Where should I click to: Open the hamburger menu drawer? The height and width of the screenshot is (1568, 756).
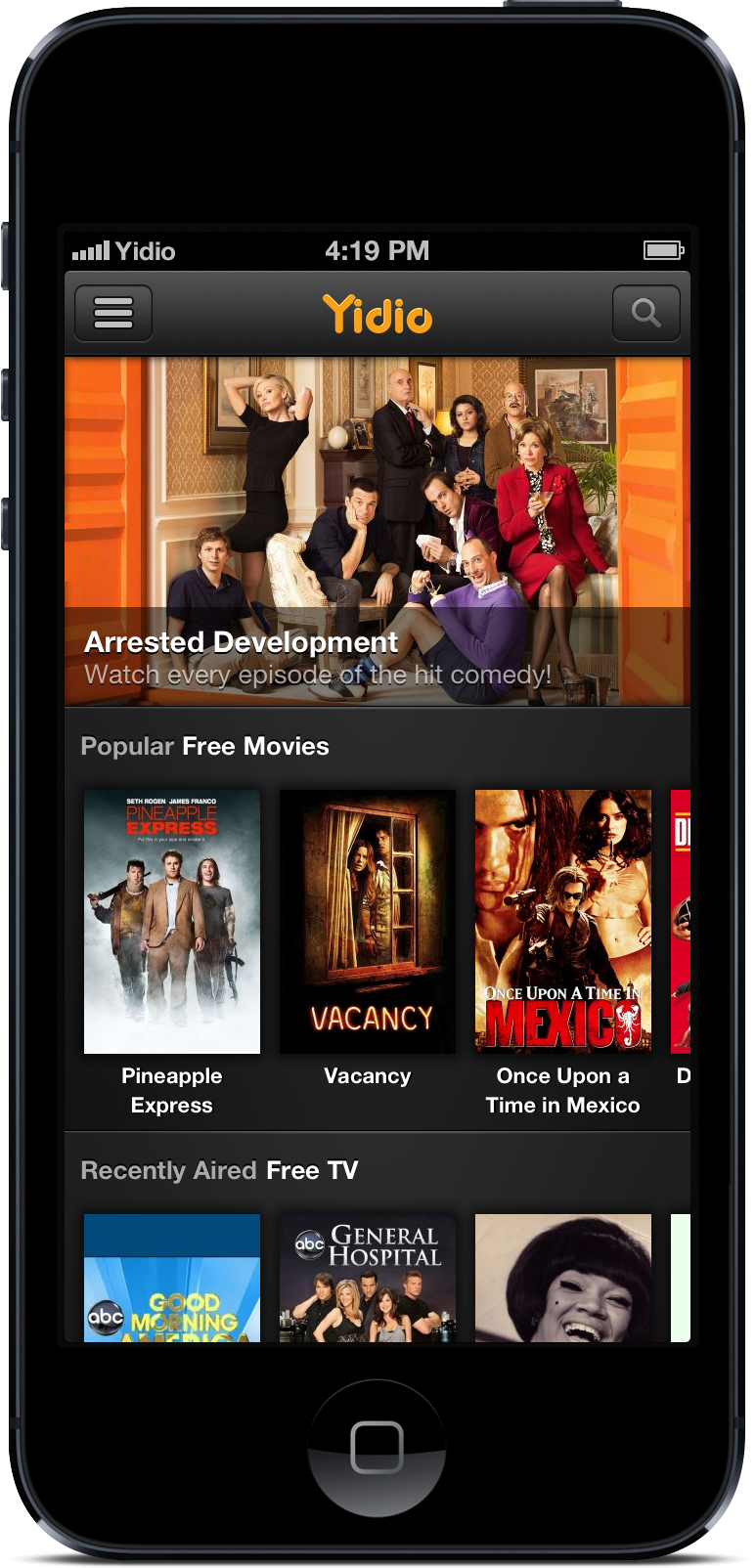(113, 314)
